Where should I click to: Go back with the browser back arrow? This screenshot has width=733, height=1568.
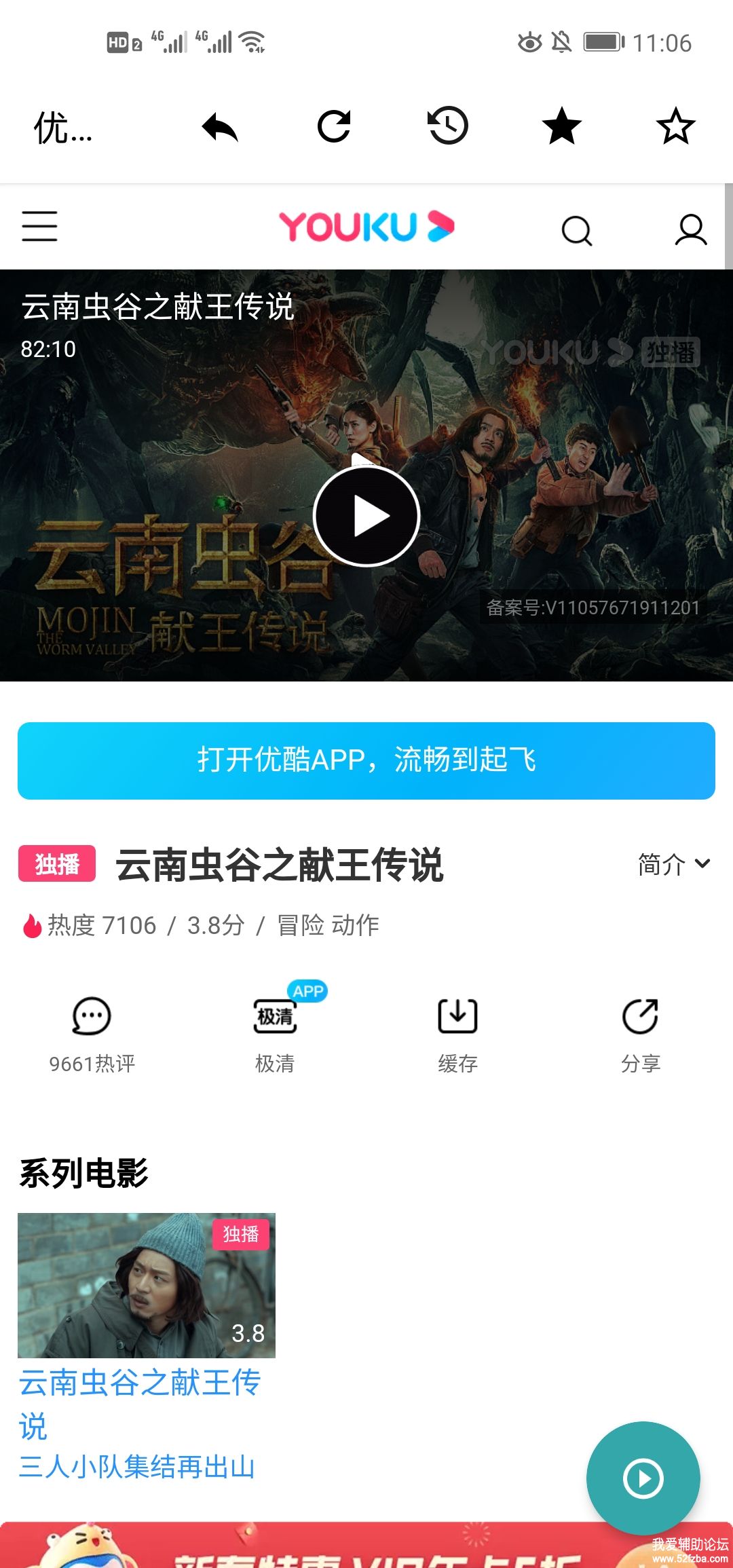click(220, 126)
